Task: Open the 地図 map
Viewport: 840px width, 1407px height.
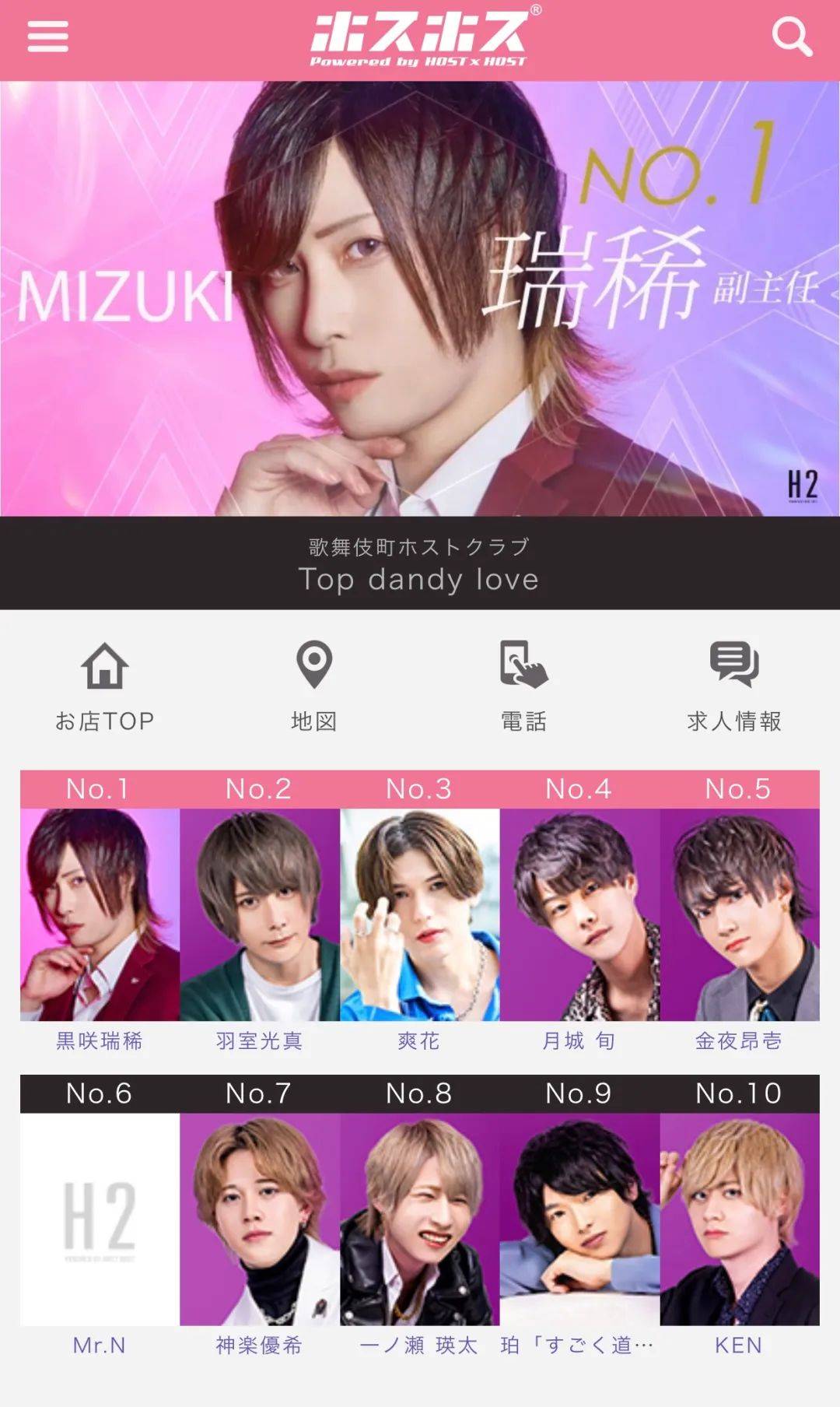Action: [314, 686]
